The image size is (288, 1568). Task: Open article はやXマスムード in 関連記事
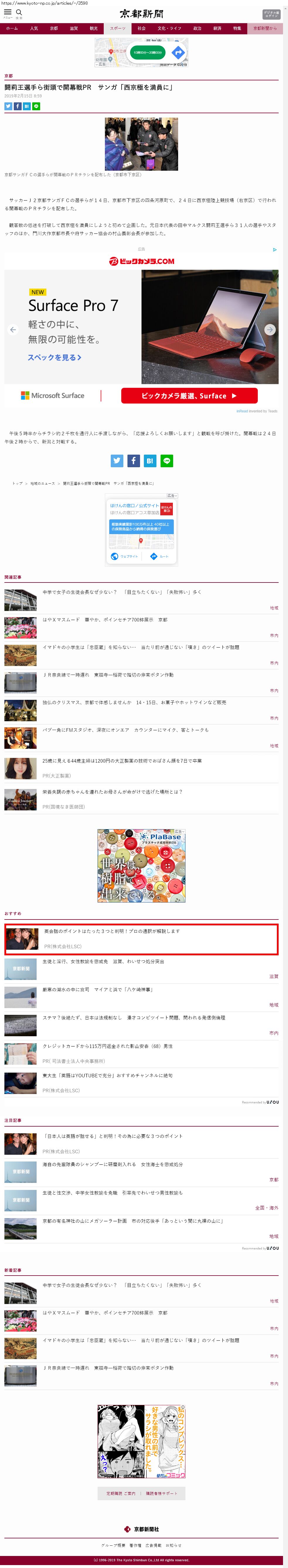(105, 620)
